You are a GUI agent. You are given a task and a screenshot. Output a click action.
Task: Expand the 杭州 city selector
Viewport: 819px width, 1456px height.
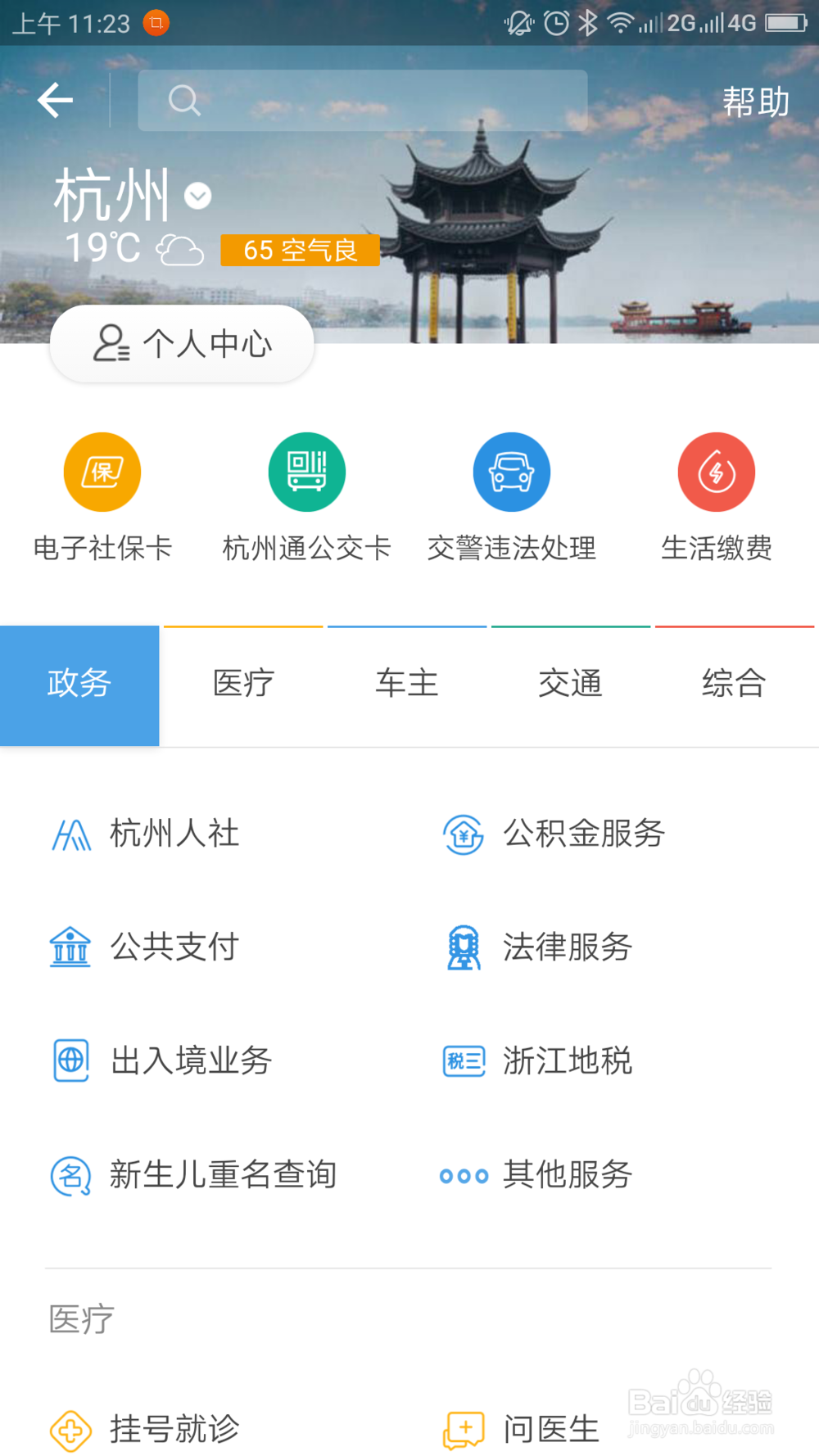pyautogui.click(x=133, y=195)
